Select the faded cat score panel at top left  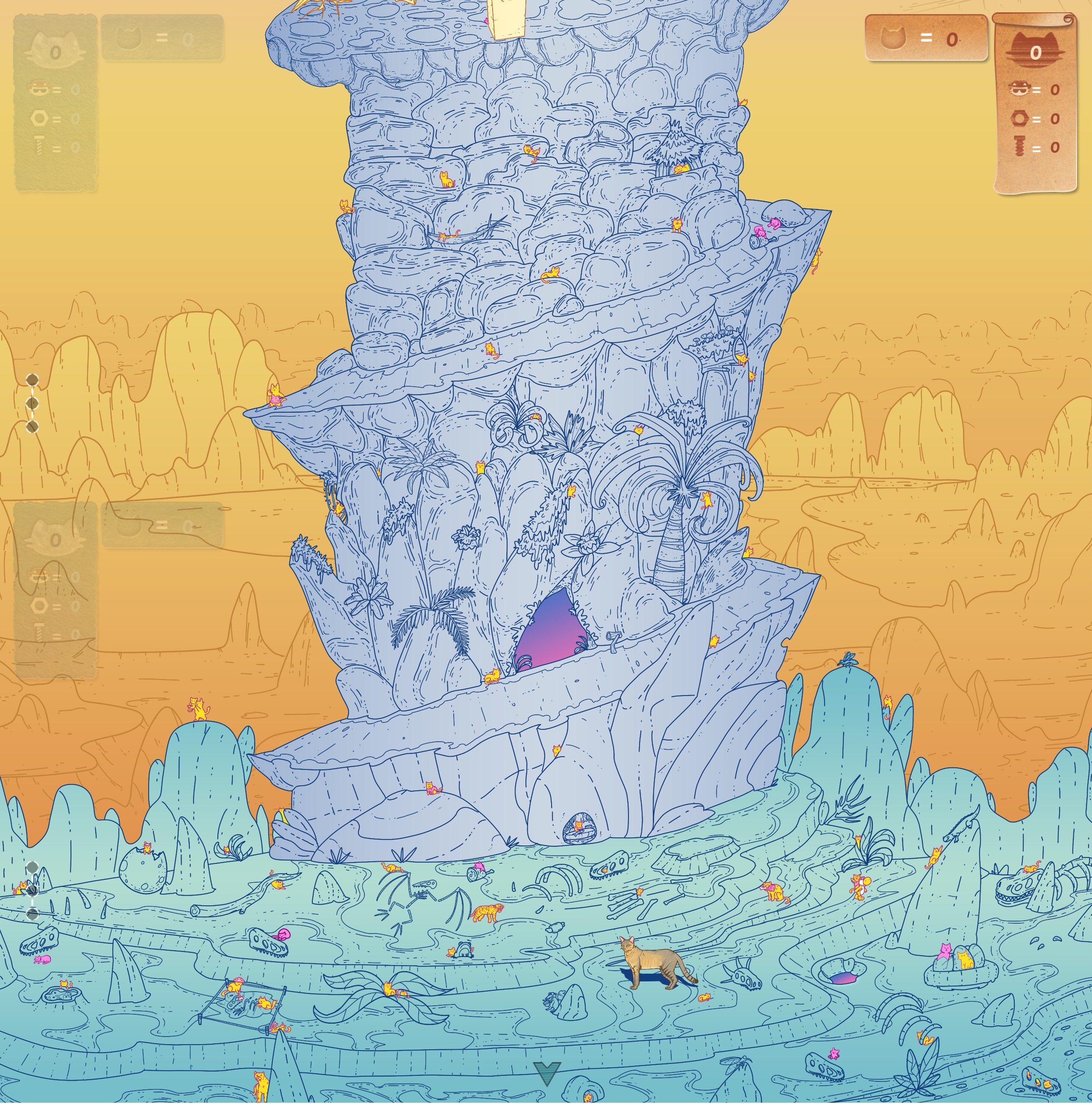pyautogui.click(x=56, y=103)
